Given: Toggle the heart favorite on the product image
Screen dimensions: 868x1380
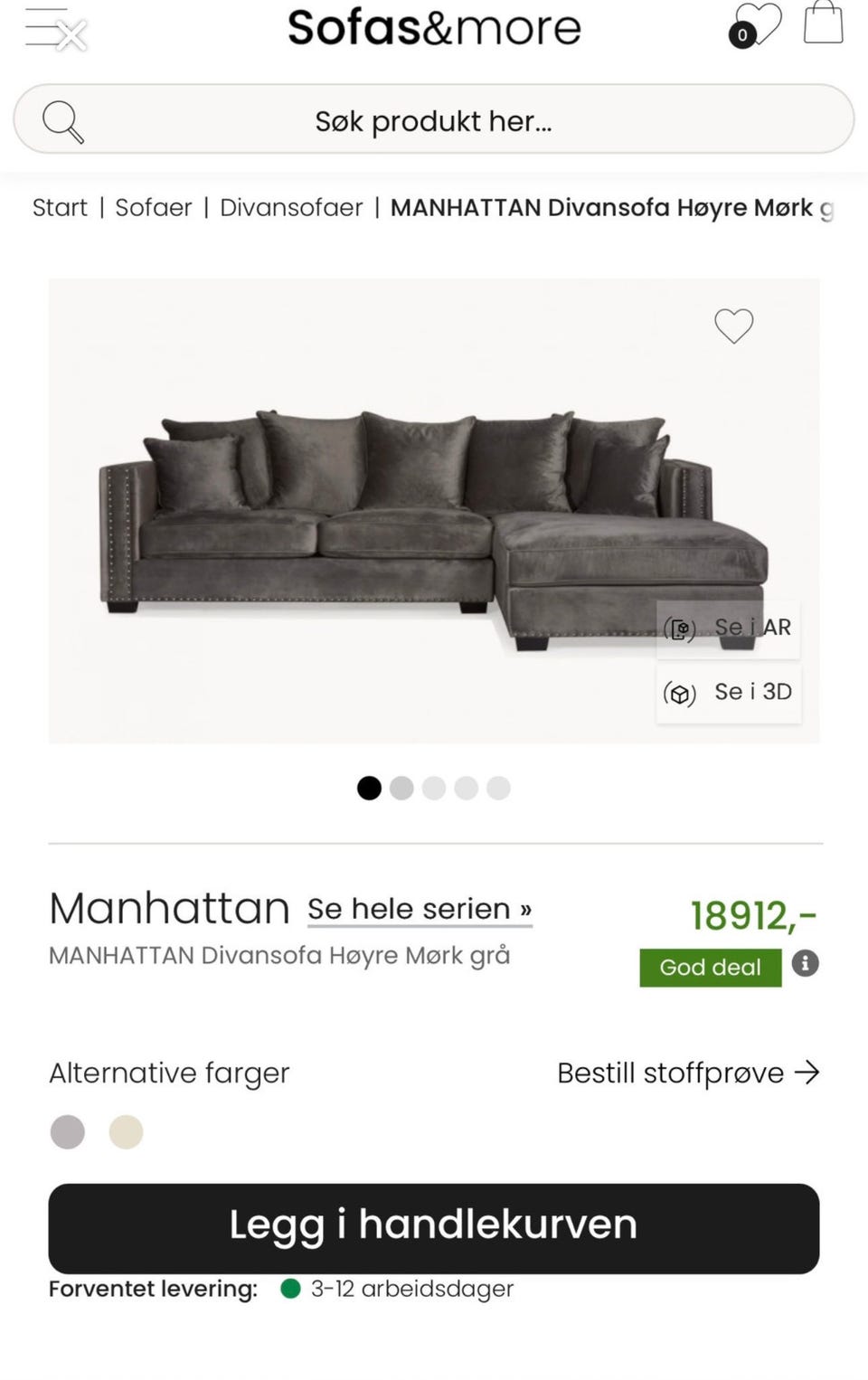Looking at the screenshot, I should pos(733,326).
